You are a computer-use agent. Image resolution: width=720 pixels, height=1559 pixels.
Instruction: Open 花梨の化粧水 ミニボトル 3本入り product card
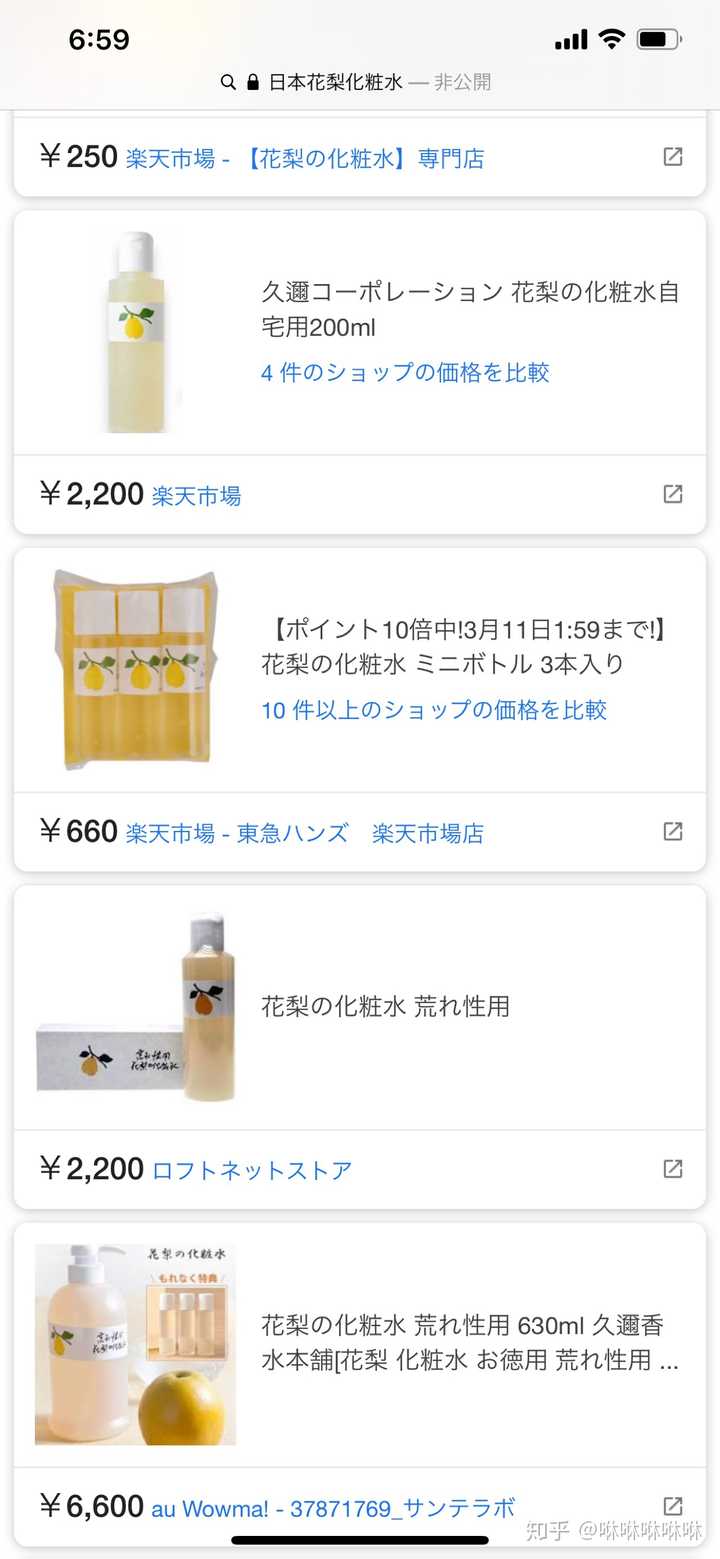coord(360,670)
